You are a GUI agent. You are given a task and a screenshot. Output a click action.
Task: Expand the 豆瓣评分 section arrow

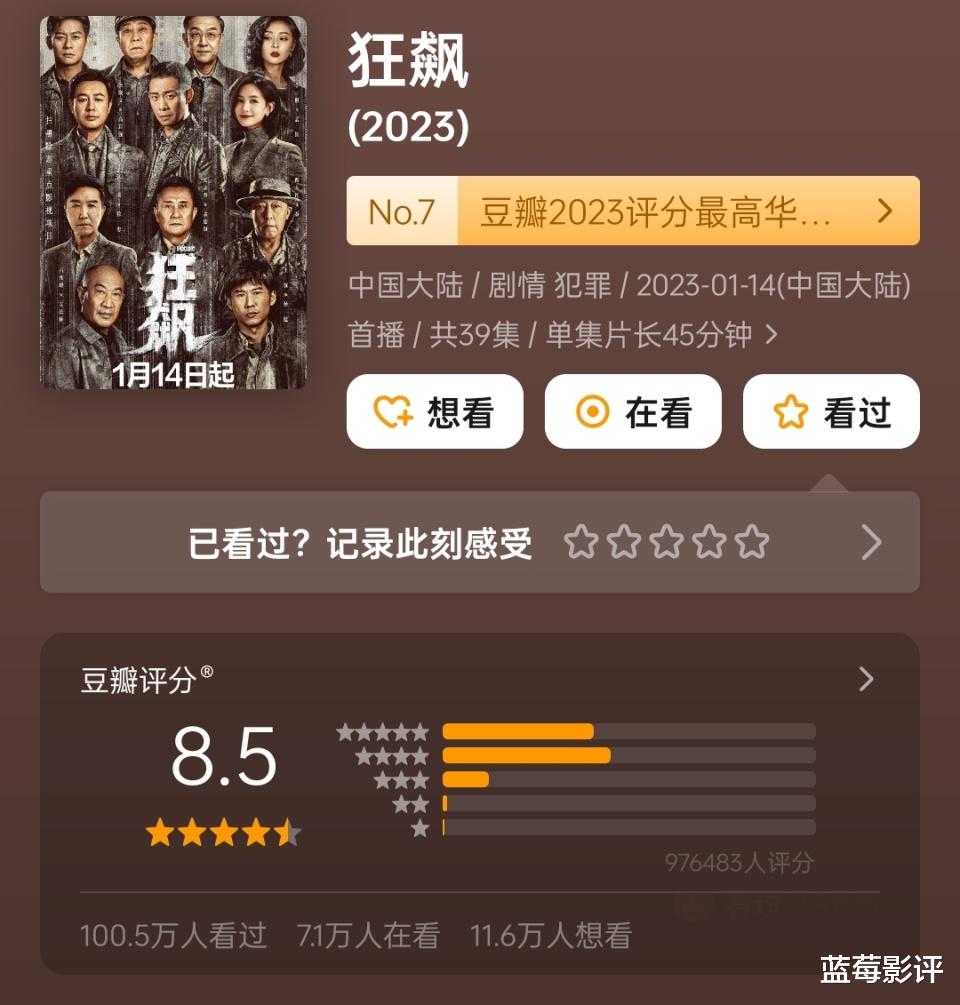(x=864, y=676)
